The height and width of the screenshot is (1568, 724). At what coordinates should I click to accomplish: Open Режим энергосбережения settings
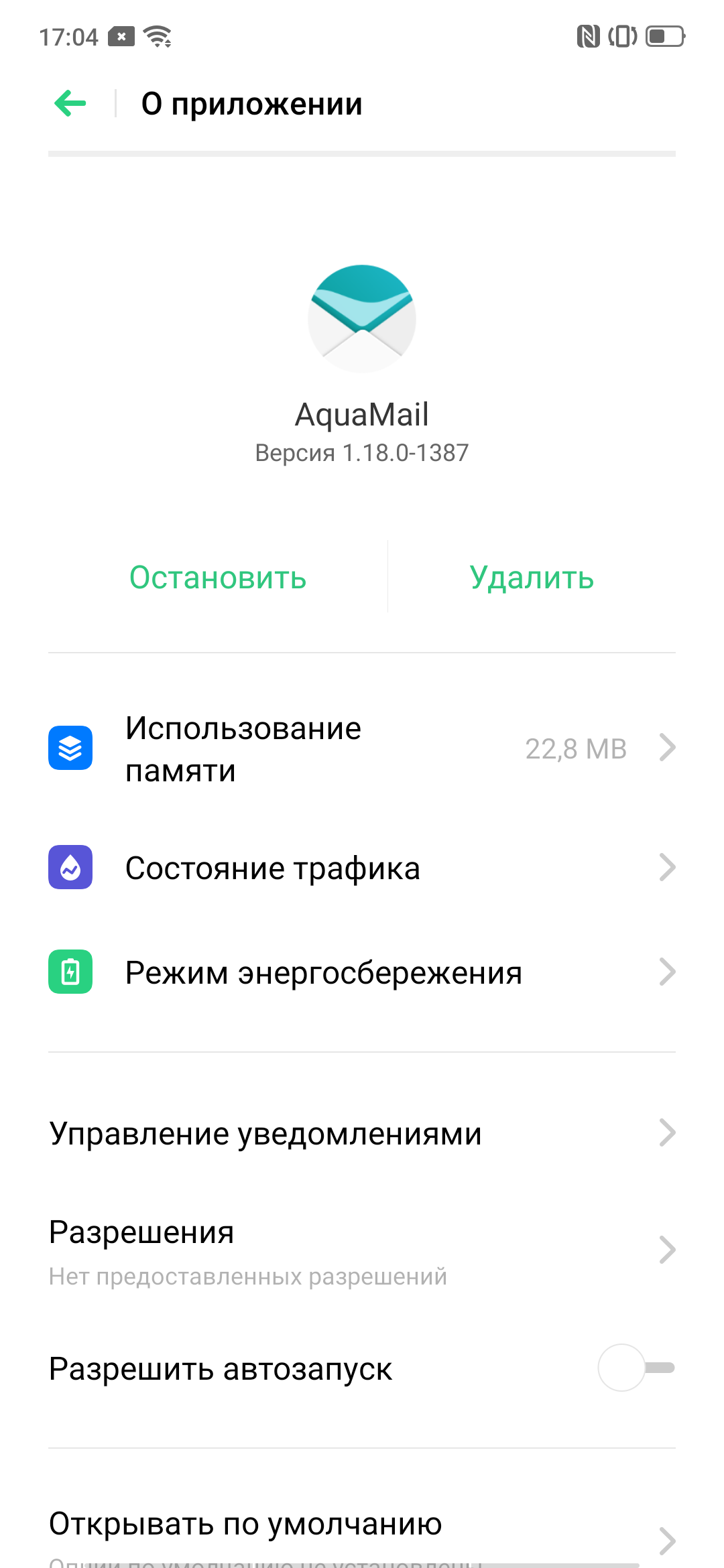(362, 972)
